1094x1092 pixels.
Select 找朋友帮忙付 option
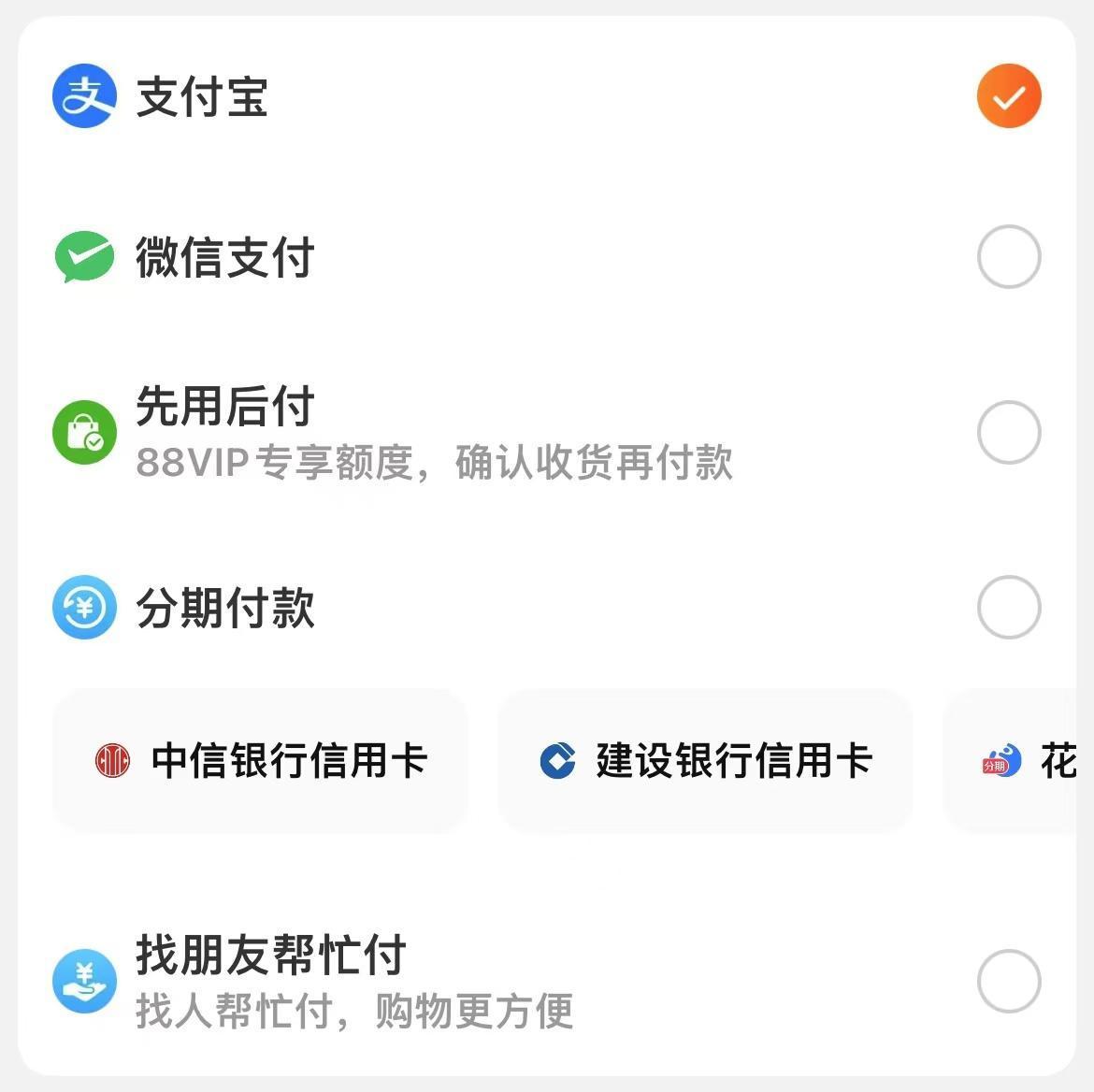point(1008,982)
